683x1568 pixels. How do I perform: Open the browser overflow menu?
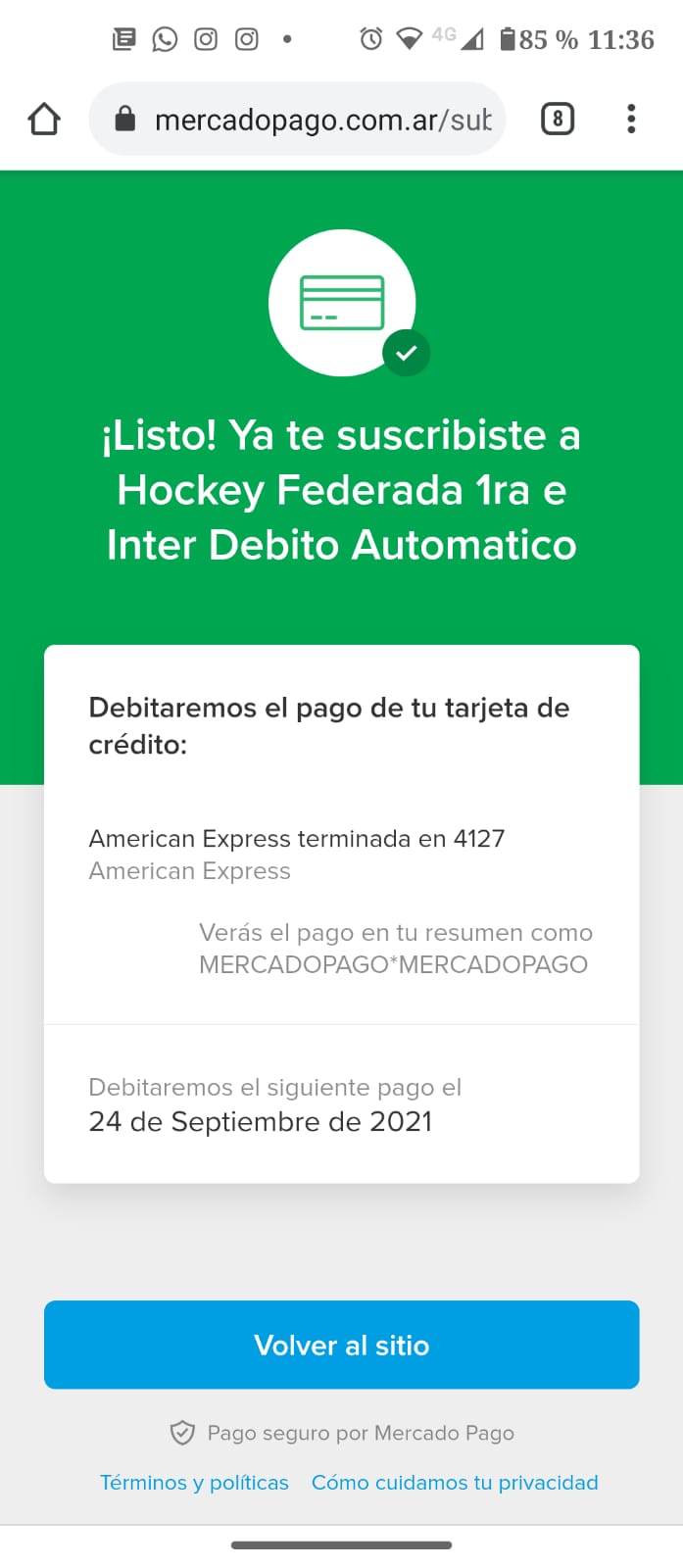click(x=631, y=120)
